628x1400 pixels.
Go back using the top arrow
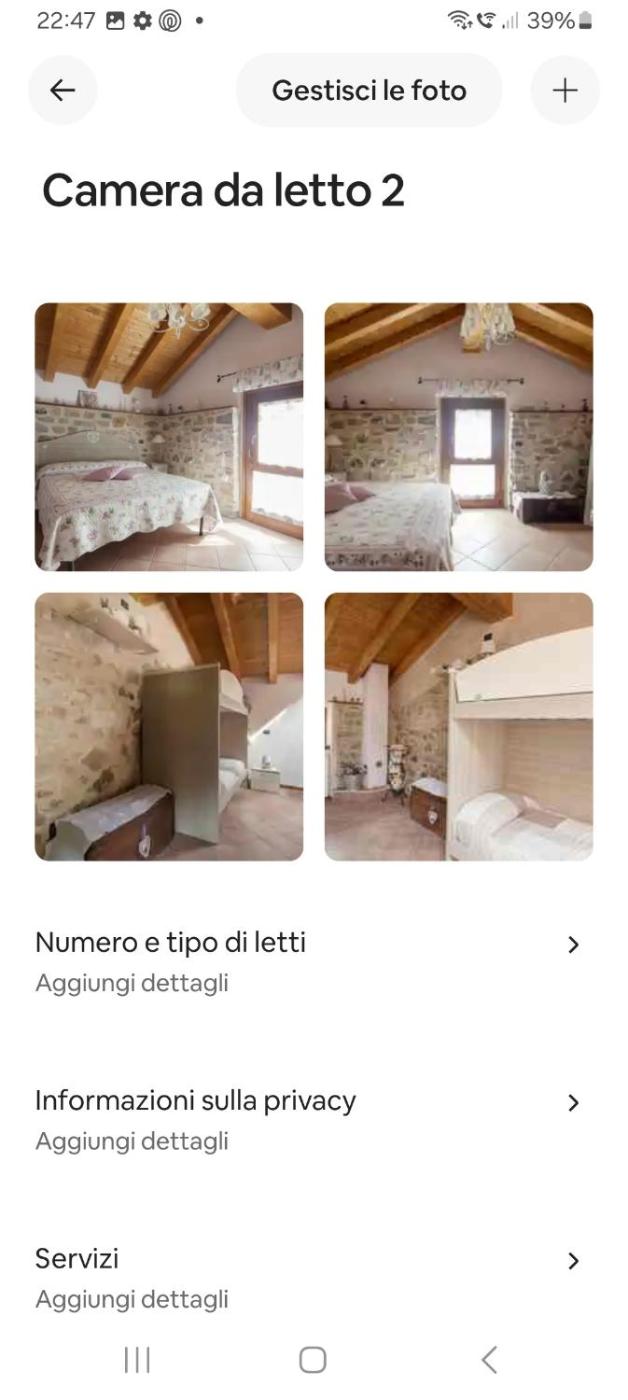pyautogui.click(x=63, y=91)
